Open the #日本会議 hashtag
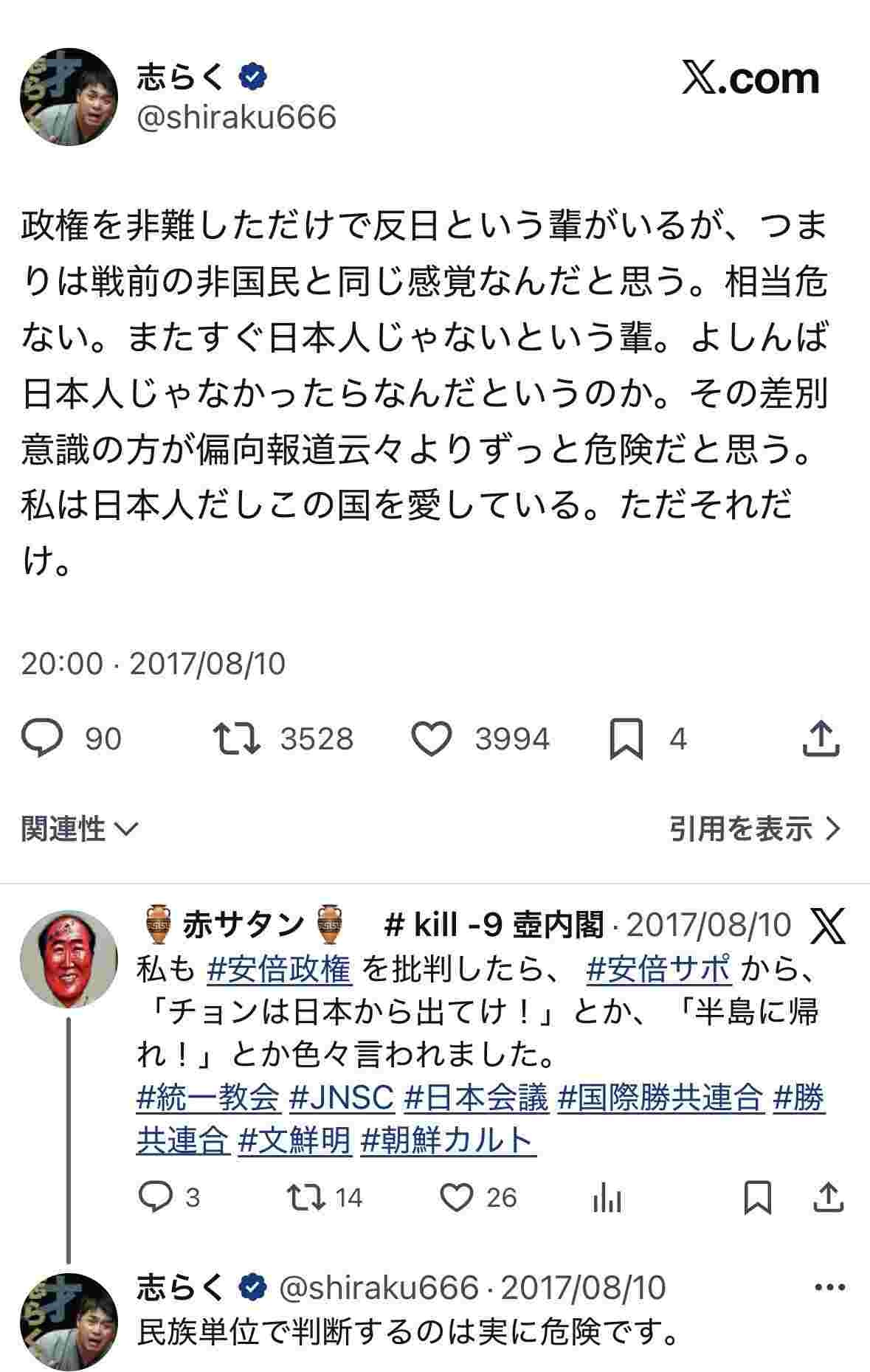Image resolution: width=870 pixels, height=1372 pixels. click(x=477, y=1098)
